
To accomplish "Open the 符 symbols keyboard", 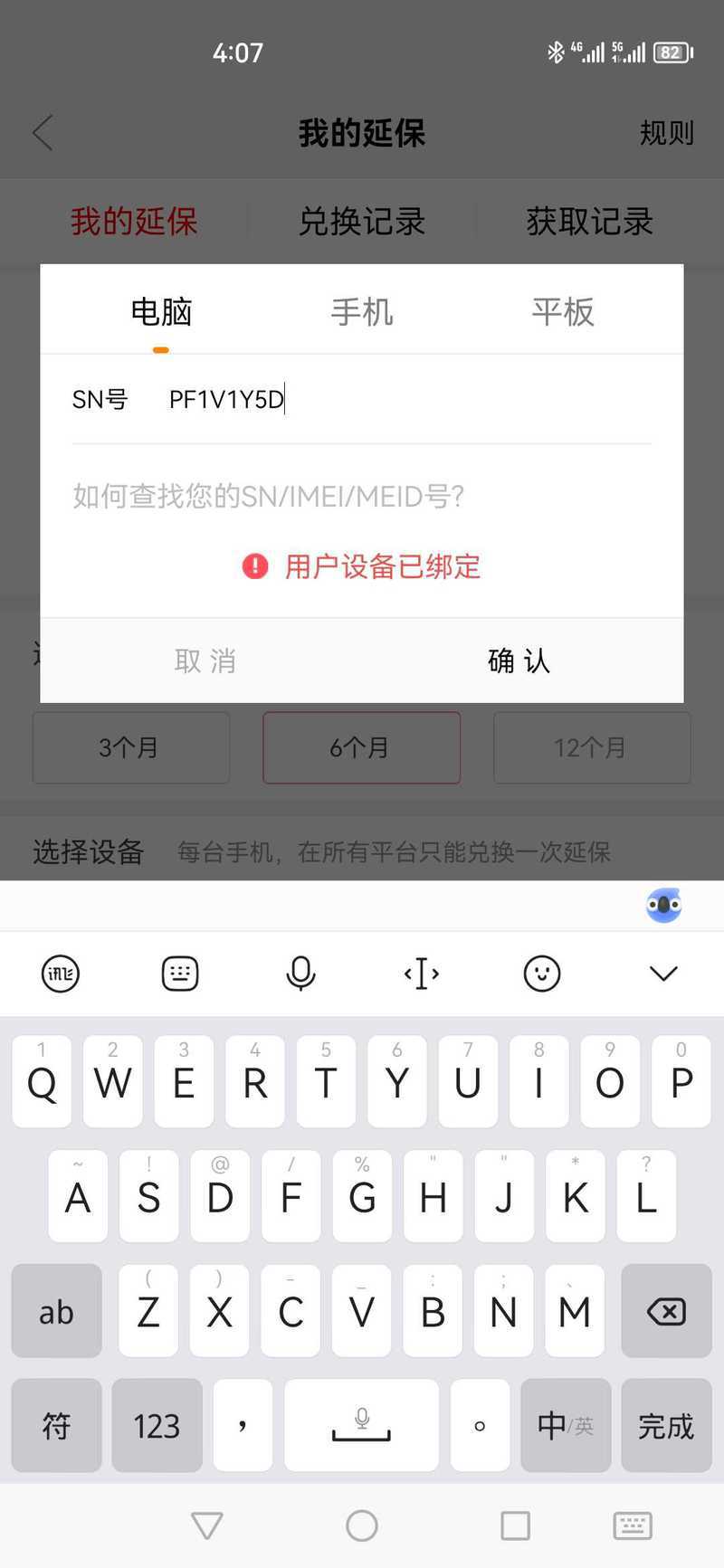I will click(x=56, y=1426).
